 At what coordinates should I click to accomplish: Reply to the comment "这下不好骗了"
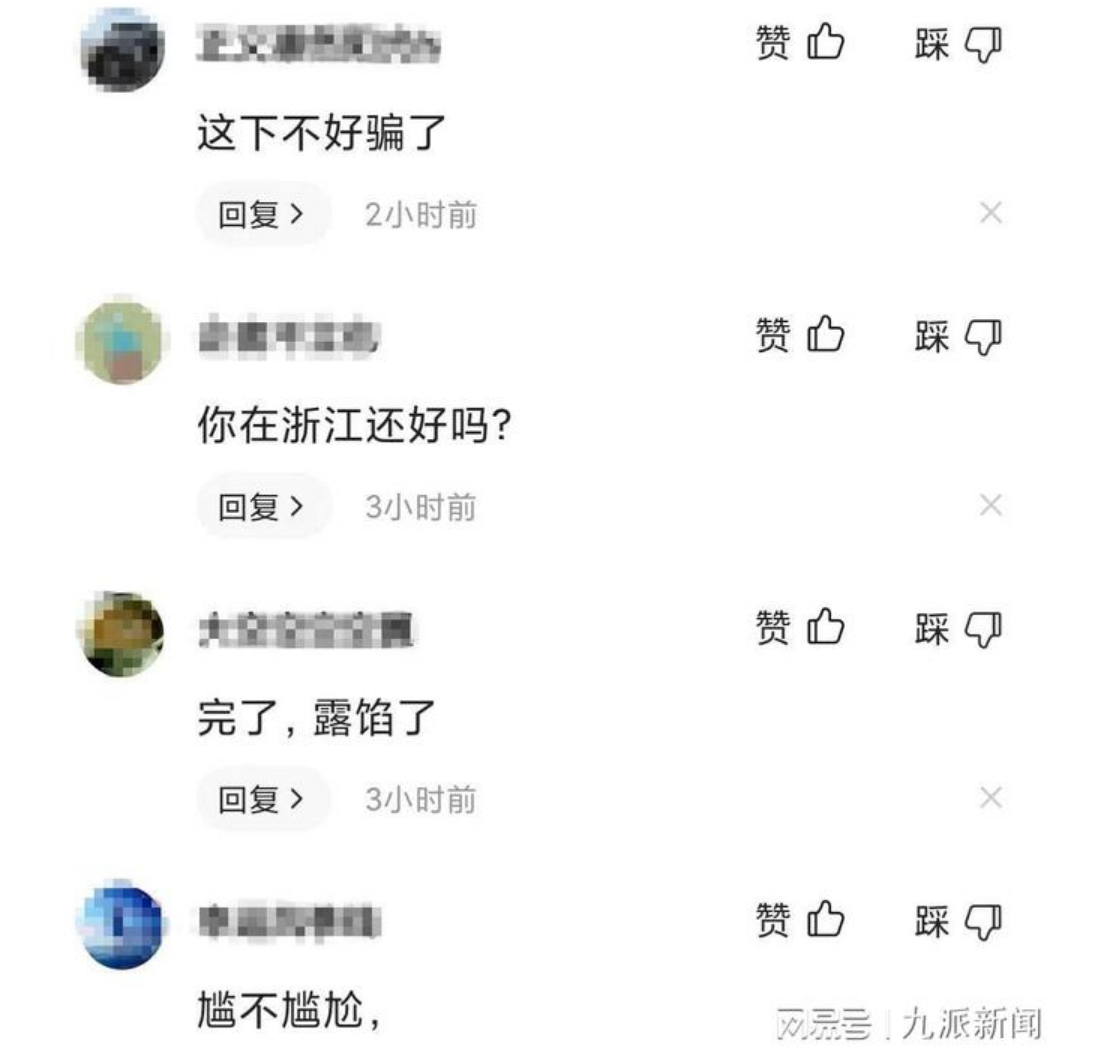coord(261,214)
